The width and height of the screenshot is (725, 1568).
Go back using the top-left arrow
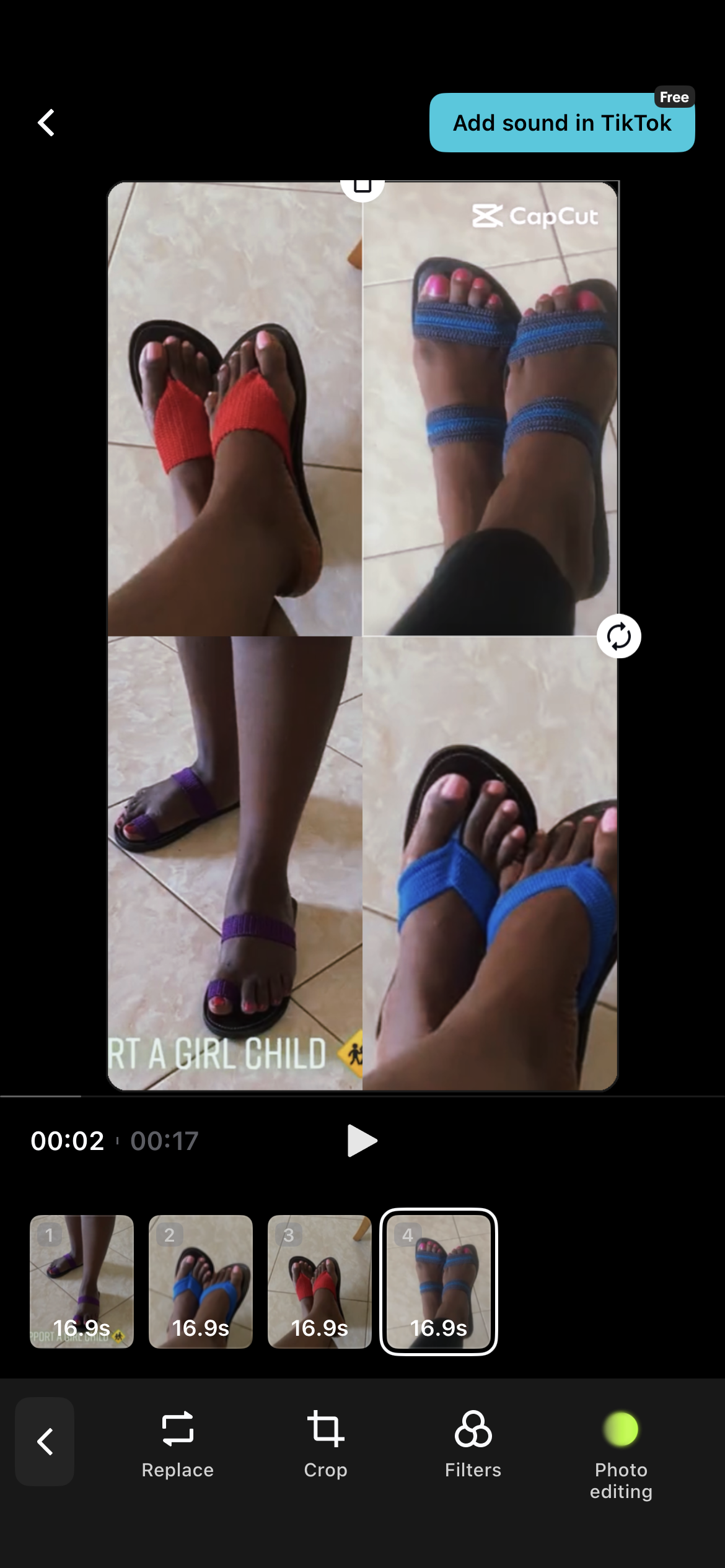coord(46,123)
